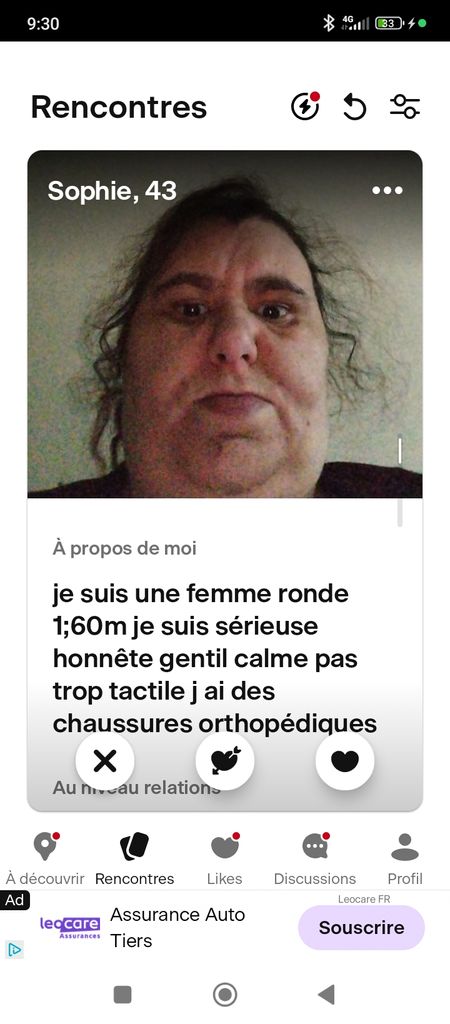Screen dimensions: 450x1024
Task: Pass on Sophie's profile with the X button
Action: (105, 761)
